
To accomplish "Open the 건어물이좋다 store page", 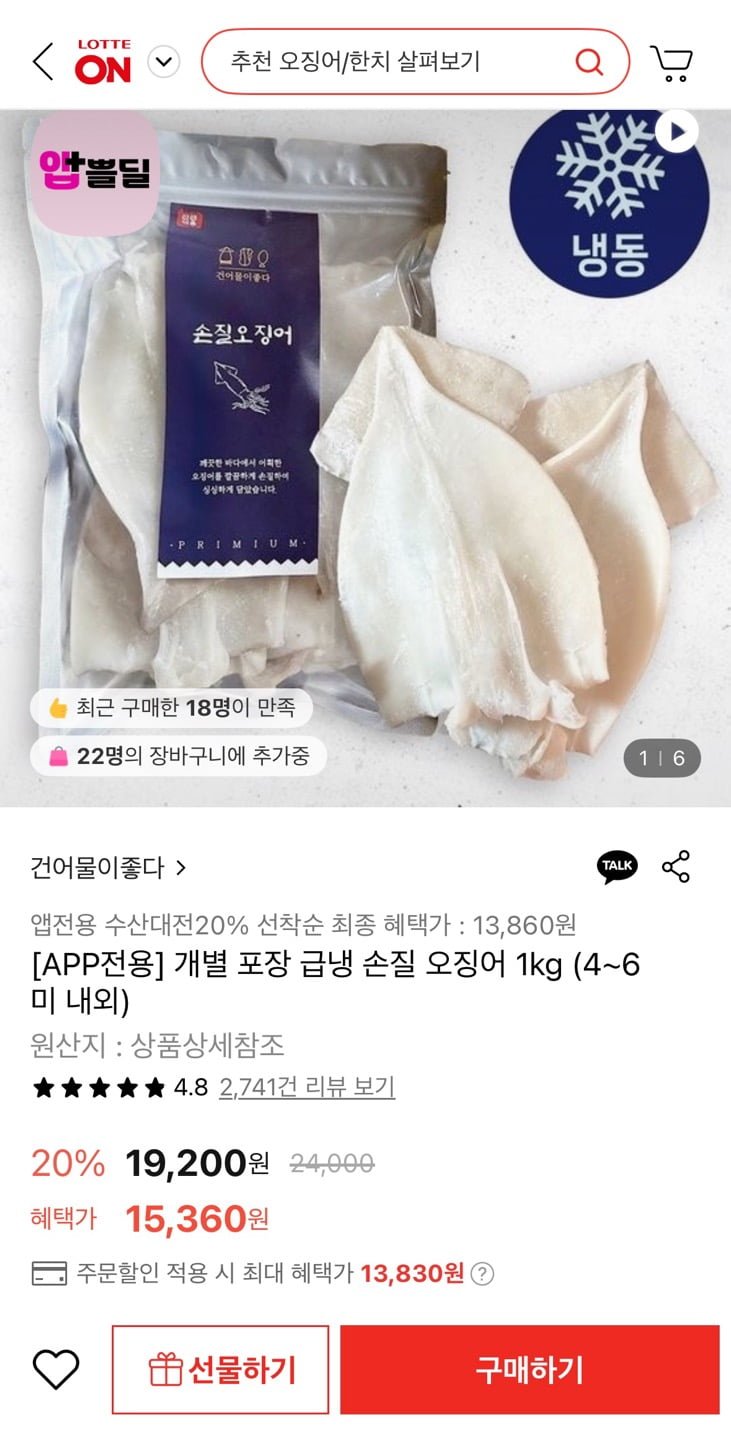I will [x=108, y=867].
